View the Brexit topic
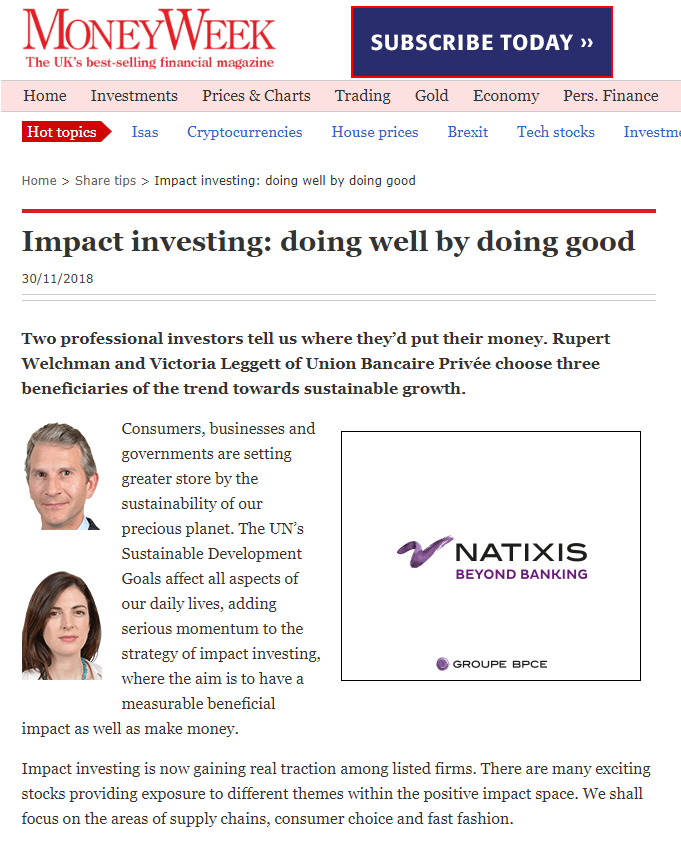The width and height of the screenshot is (681, 846). tap(467, 132)
